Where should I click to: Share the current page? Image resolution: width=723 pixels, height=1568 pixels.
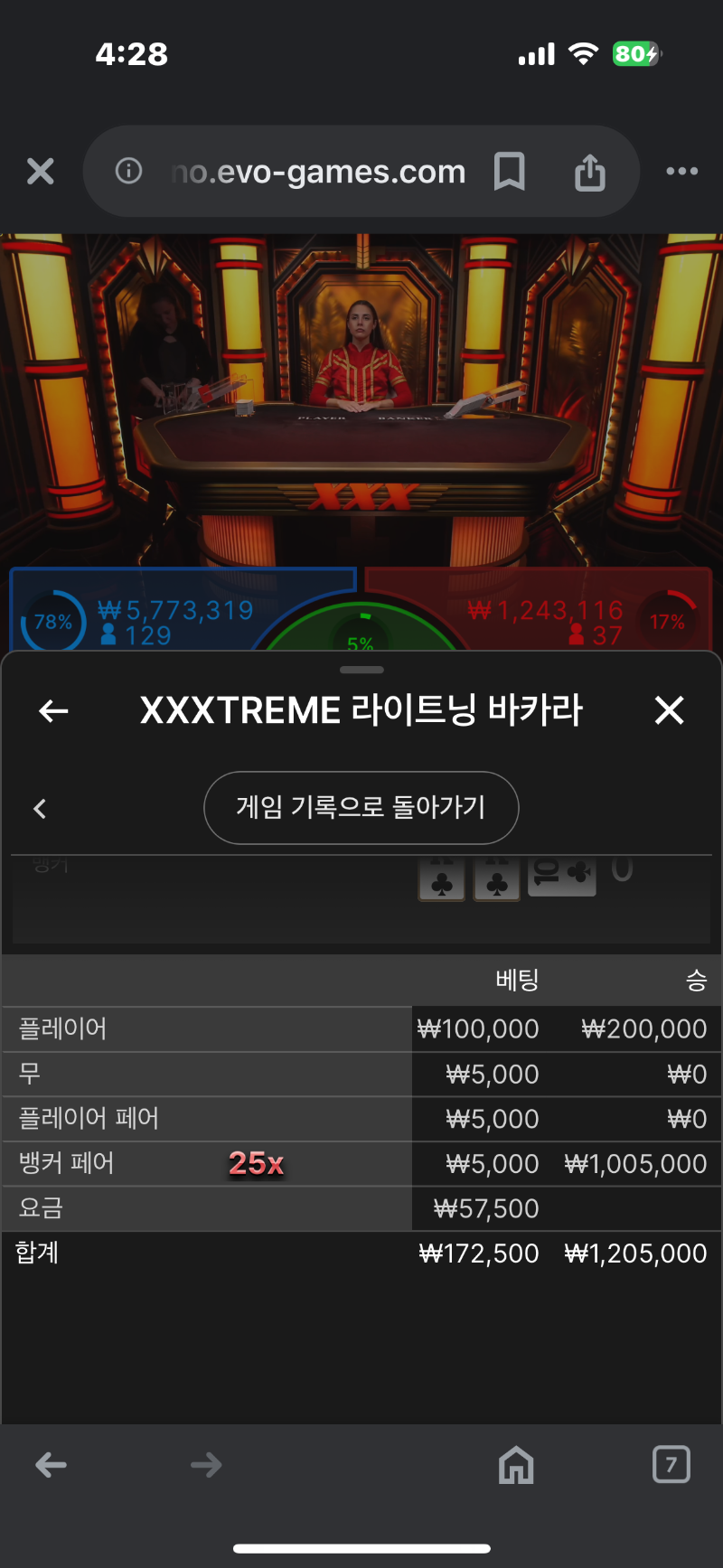[589, 171]
